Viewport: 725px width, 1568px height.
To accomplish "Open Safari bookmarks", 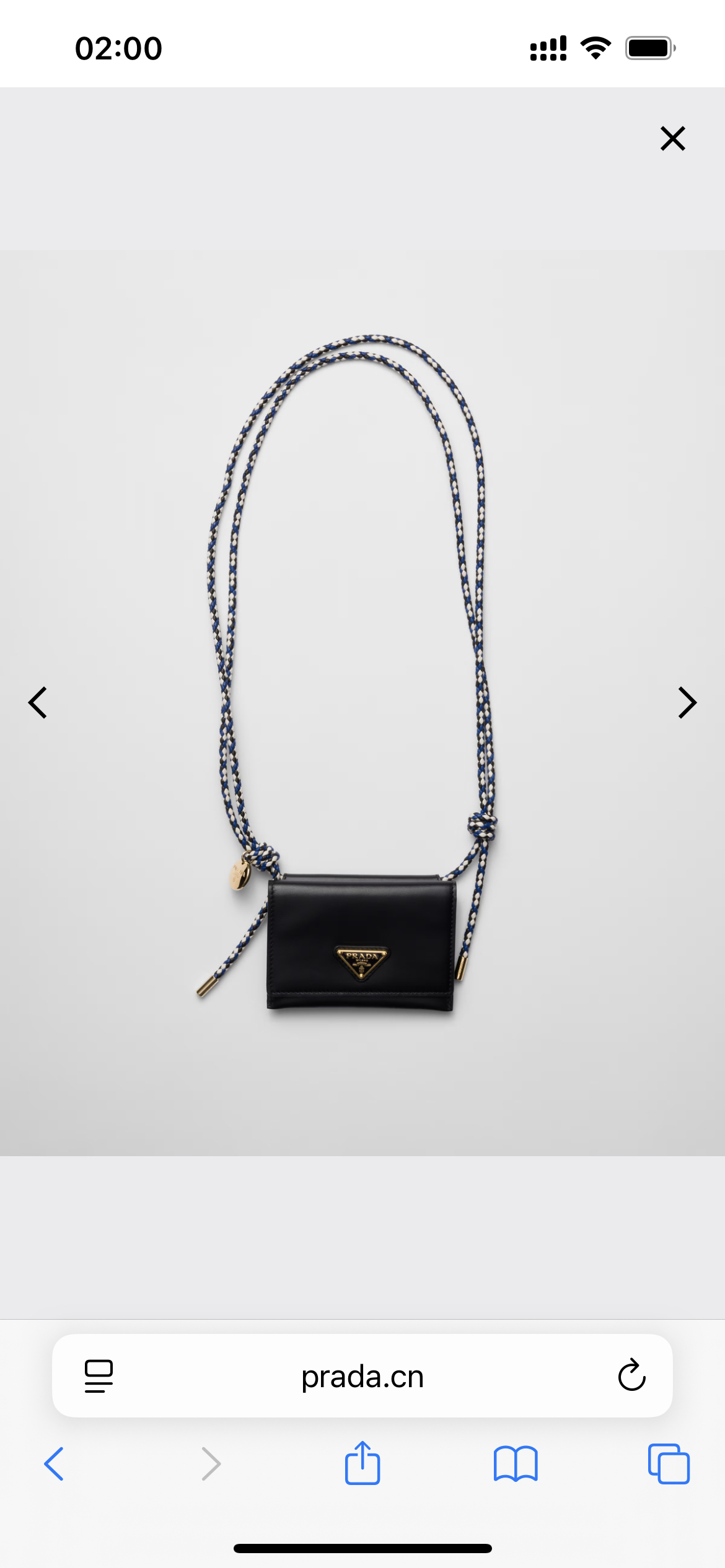I will tap(516, 1464).
